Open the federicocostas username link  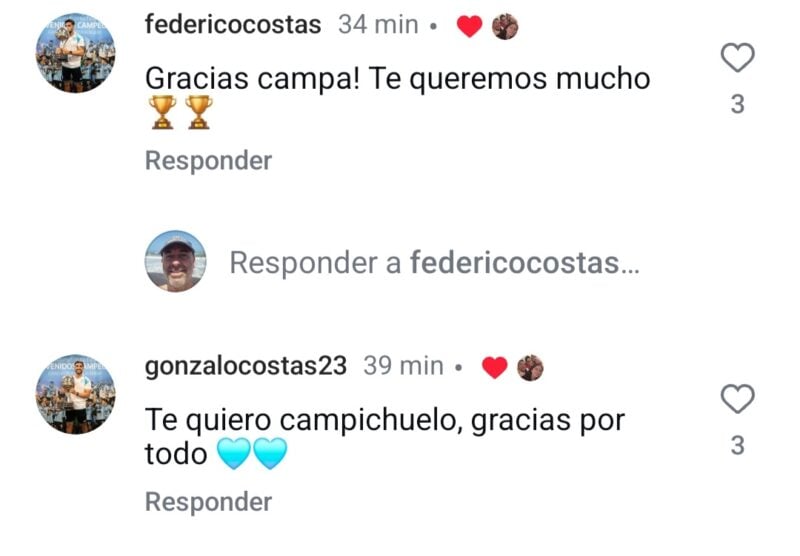tap(233, 25)
